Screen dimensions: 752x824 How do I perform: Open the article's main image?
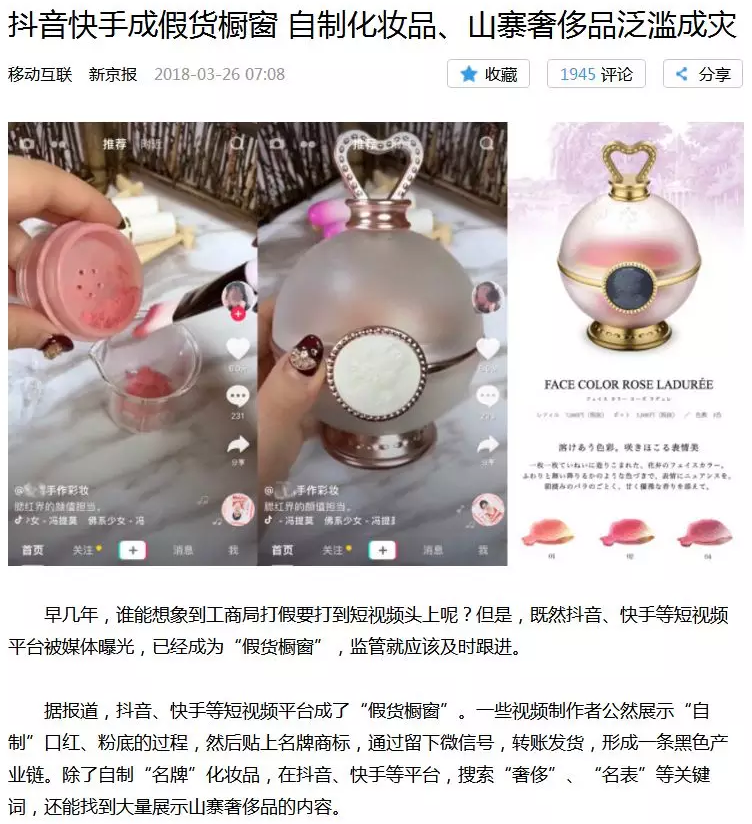pyautogui.click(x=376, y=343)
